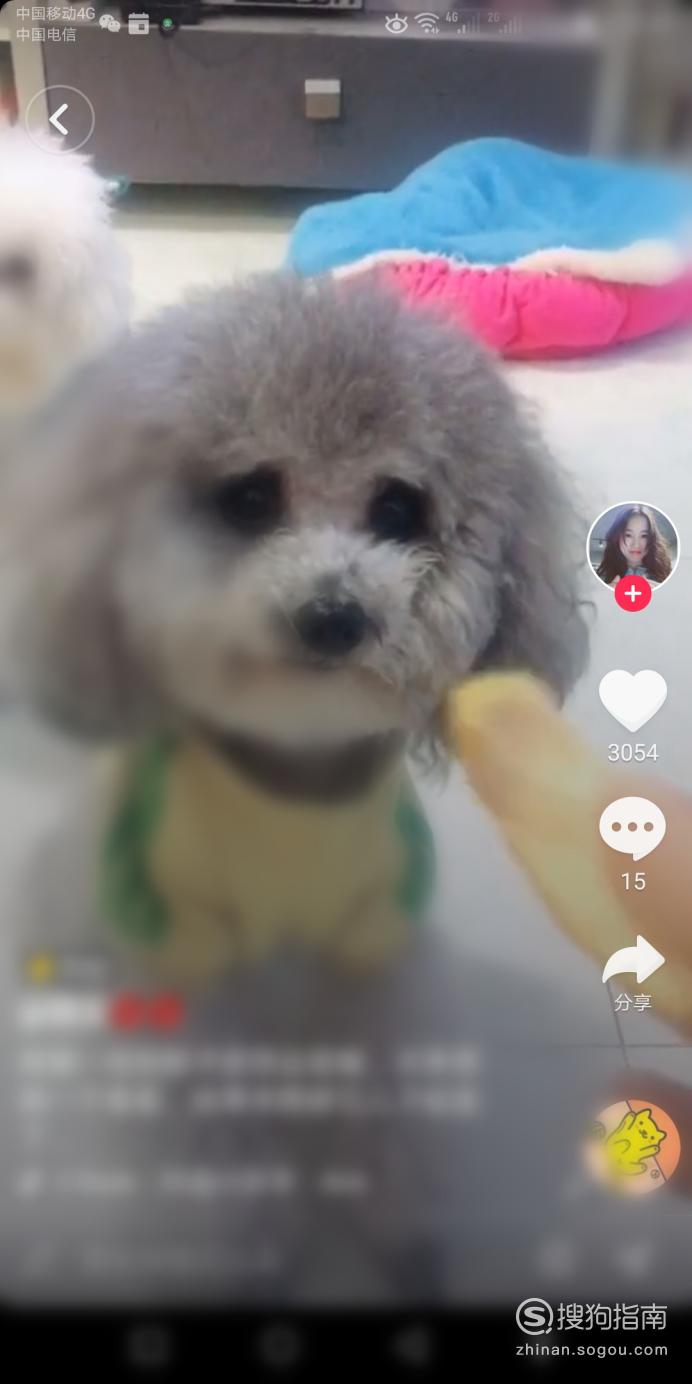Open the video creator's profile avatar
The width and height of the screenshot is (692, 1384).
click(632, 546)
